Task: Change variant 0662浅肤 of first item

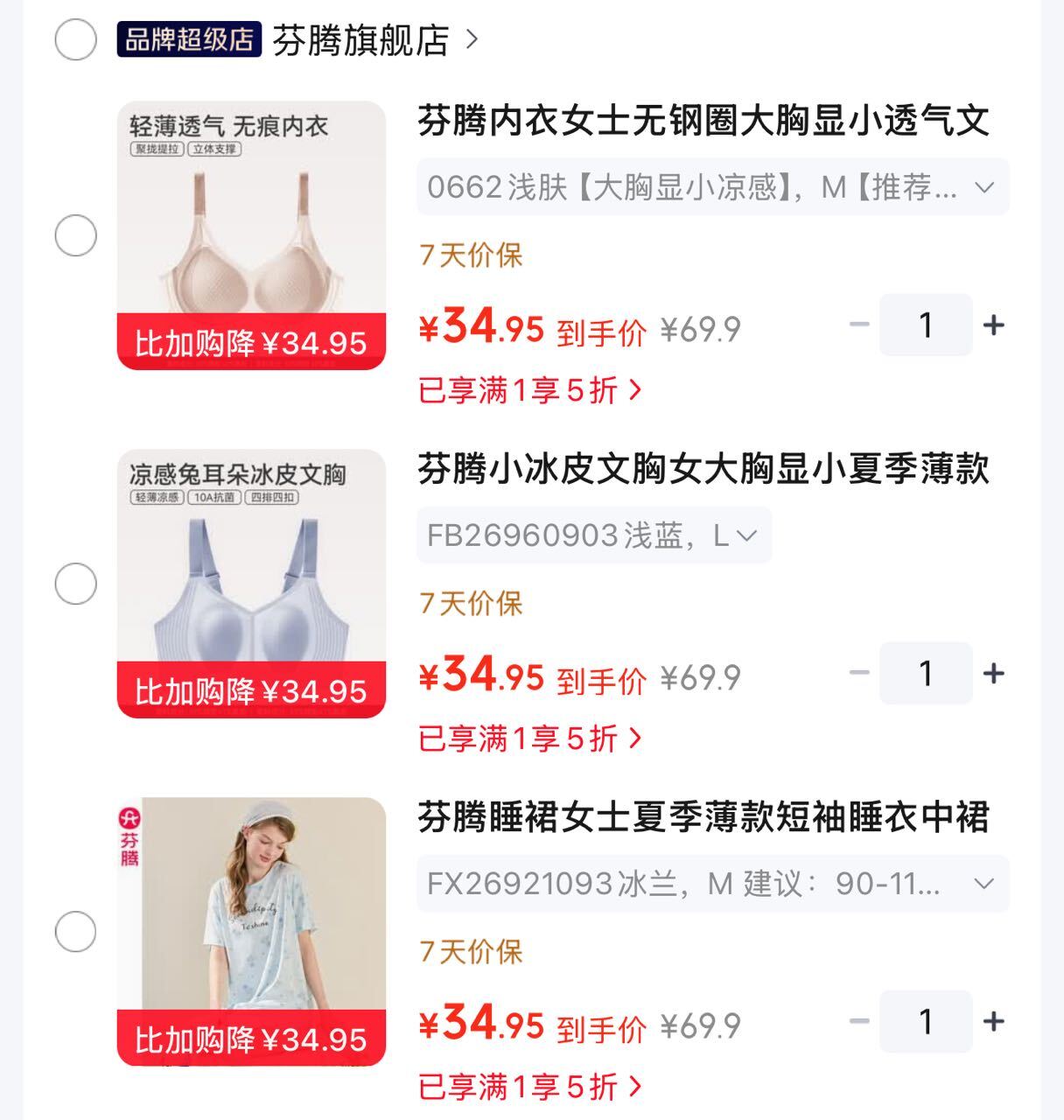Action: (x=713, y=186)
